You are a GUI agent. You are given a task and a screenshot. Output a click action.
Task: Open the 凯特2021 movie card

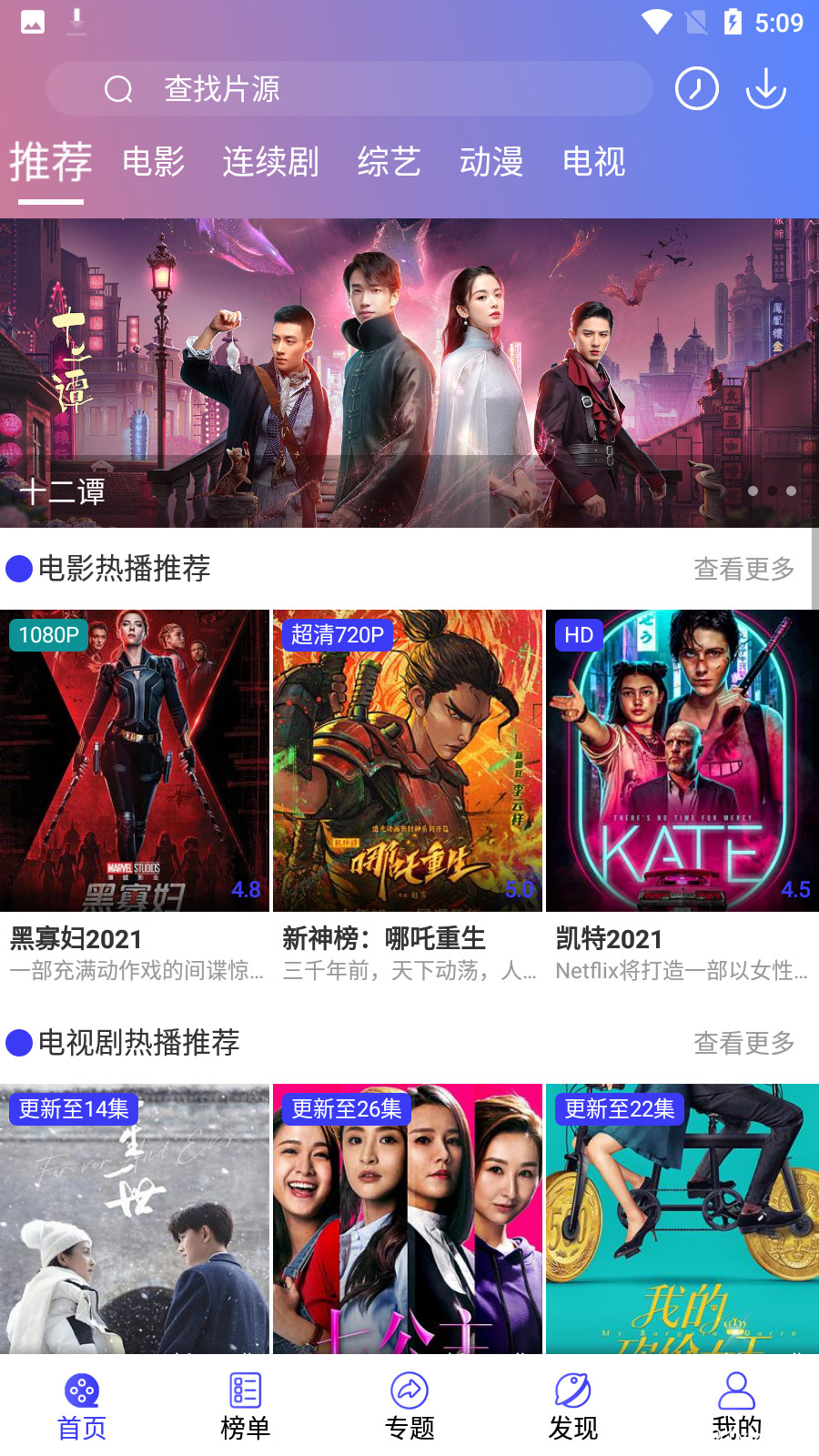click(x=682, y=797)
